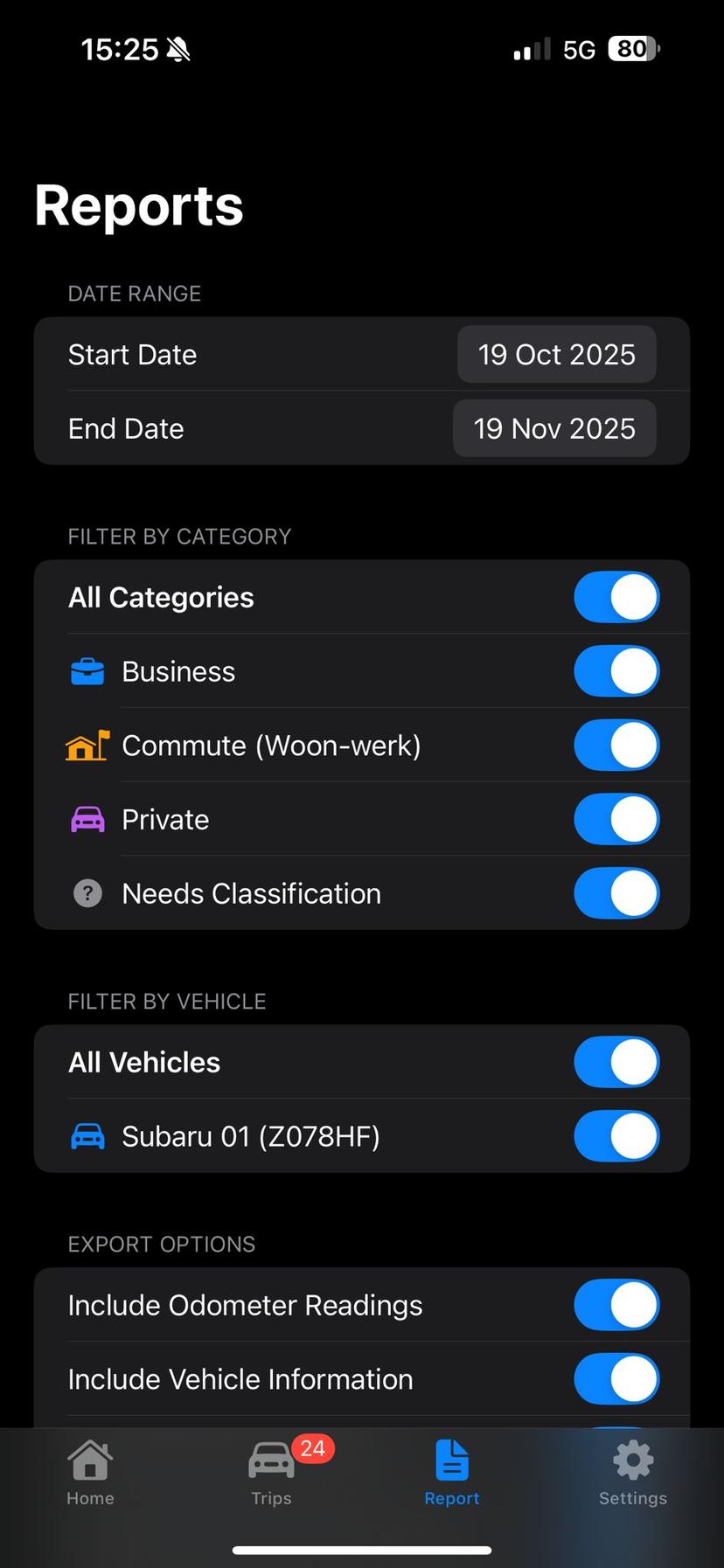
Task: Toggle Needs Classification filter off
Action: pos(616,894)
